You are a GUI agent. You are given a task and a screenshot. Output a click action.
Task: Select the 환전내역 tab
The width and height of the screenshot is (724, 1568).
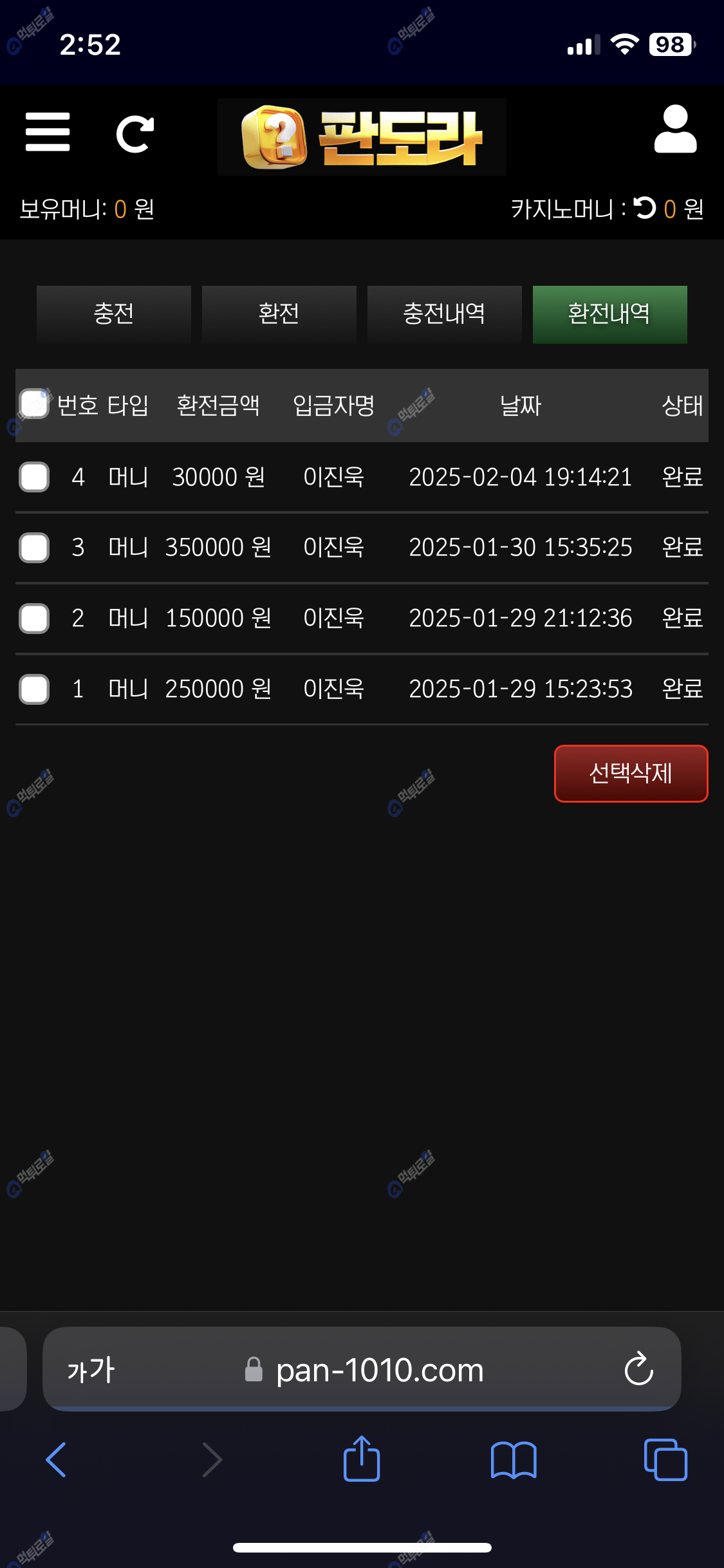click(609, 314)
